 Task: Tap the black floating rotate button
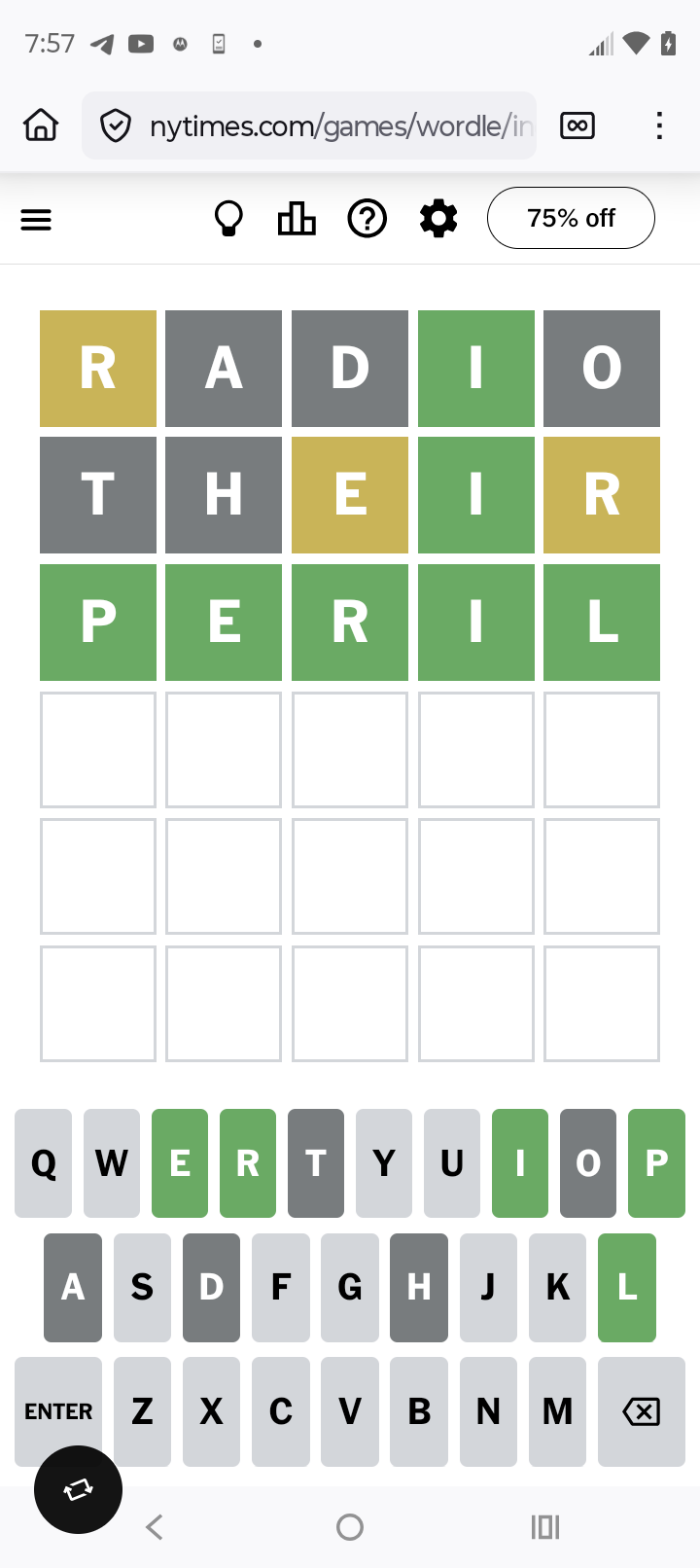[78, 1489]
